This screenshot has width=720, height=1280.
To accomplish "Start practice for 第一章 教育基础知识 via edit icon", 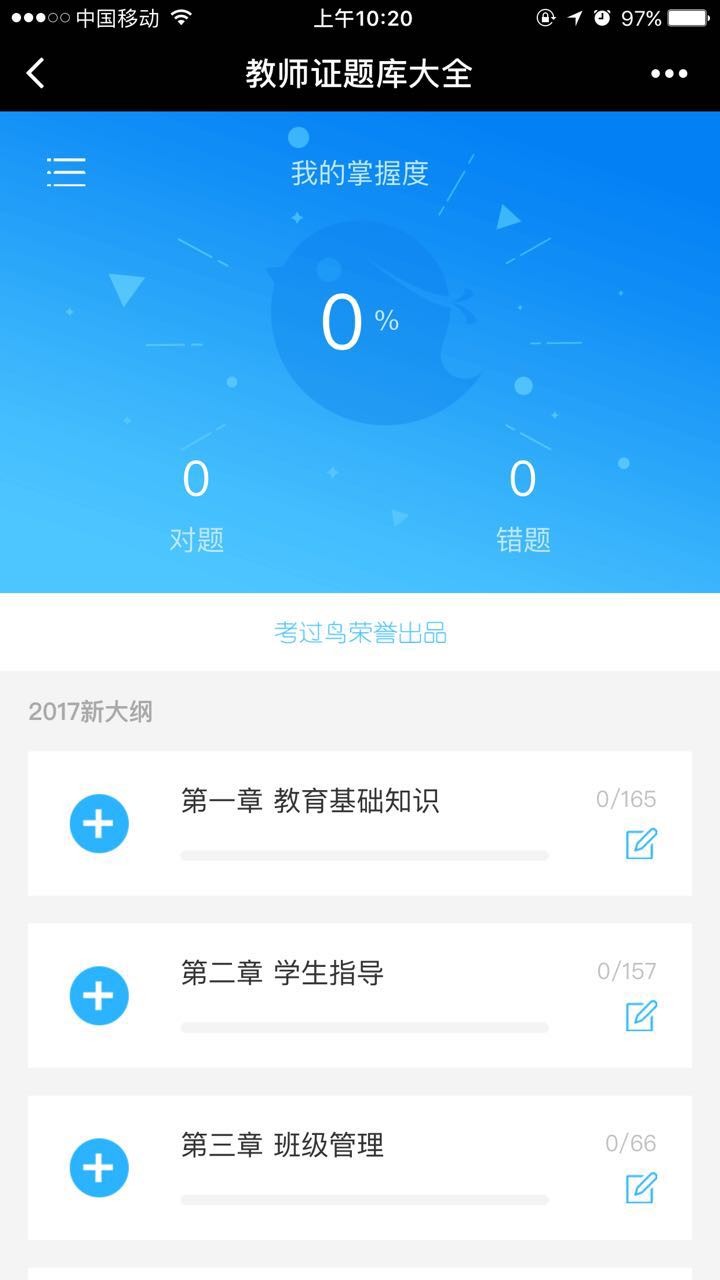I will coord(641,844).
